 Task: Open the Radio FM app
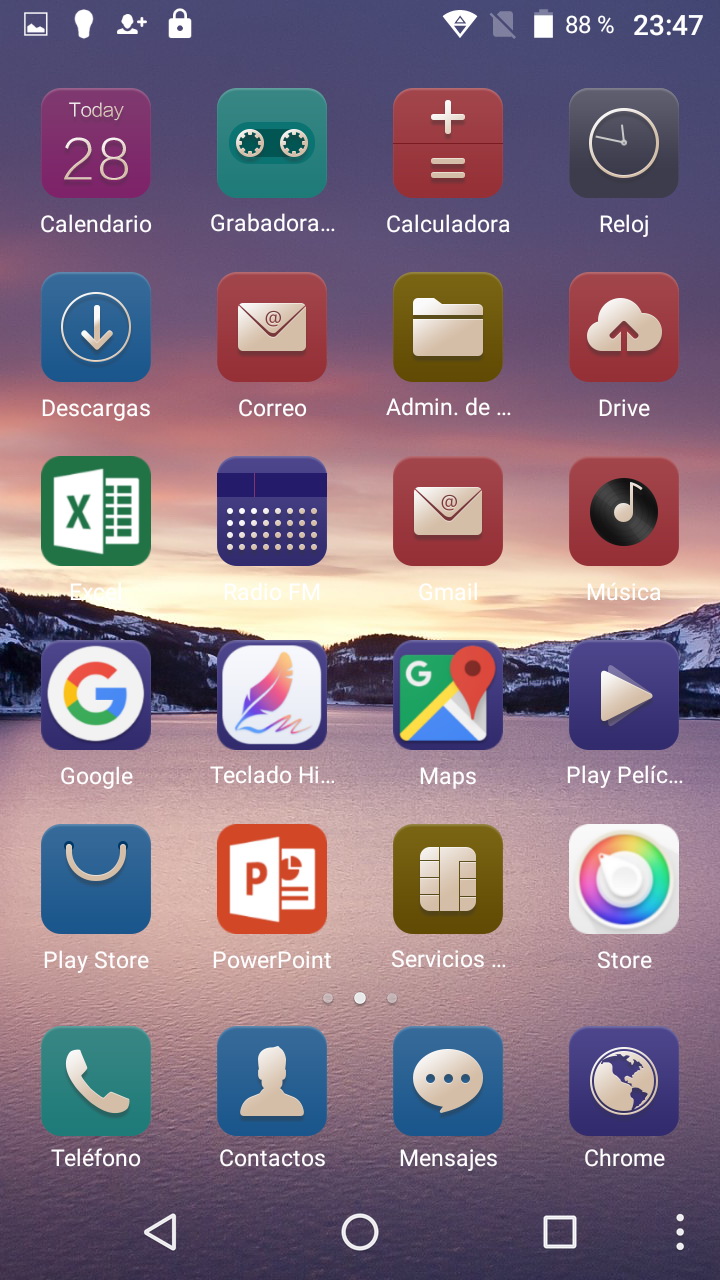point(272,511)
